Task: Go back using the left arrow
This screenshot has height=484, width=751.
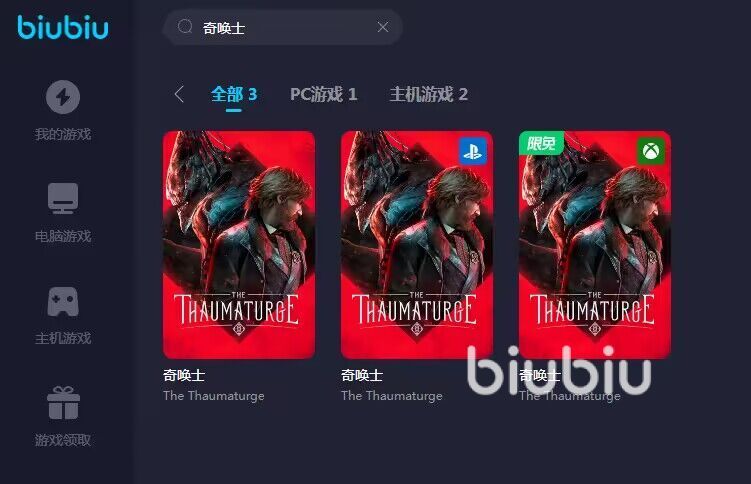Action: (179, 94)
